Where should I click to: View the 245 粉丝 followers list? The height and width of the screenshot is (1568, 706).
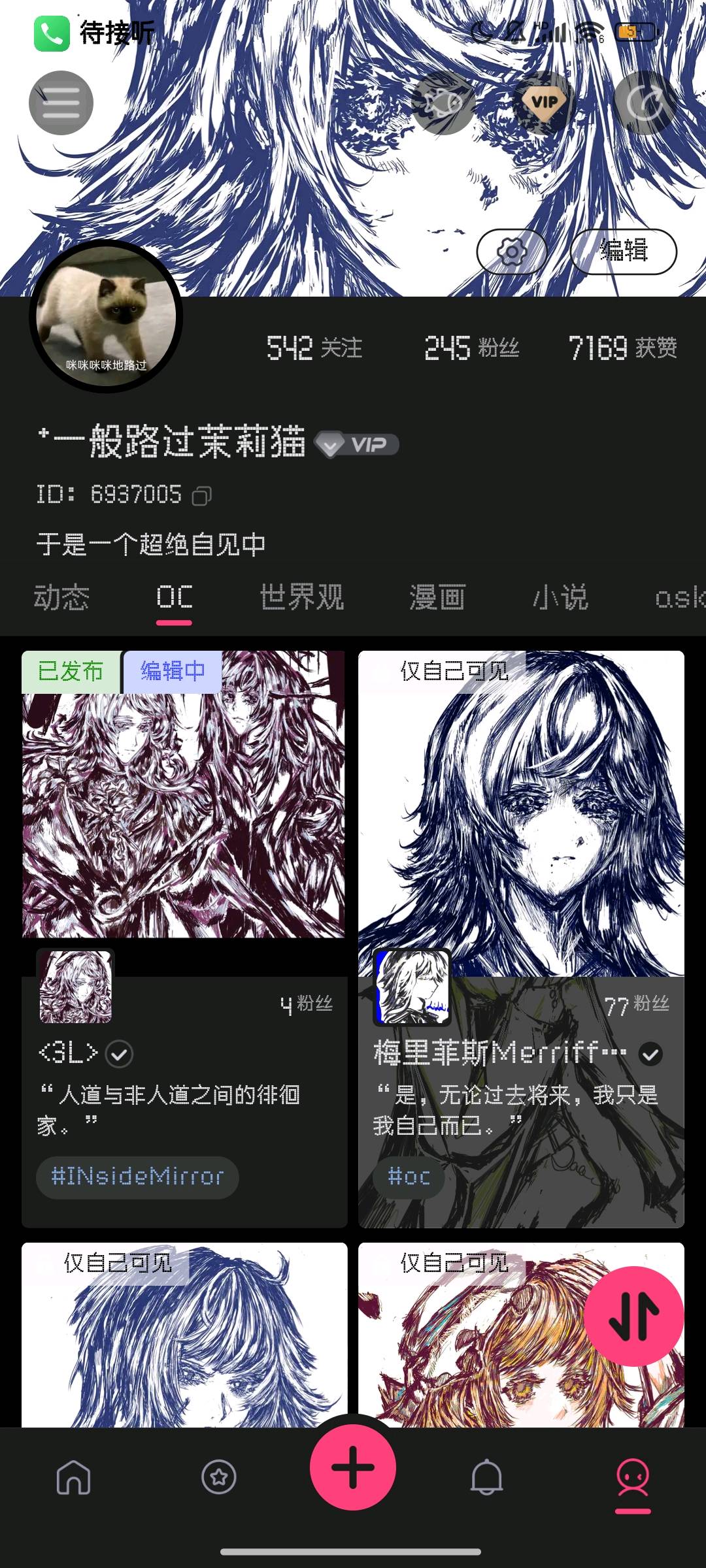[472, 348]
